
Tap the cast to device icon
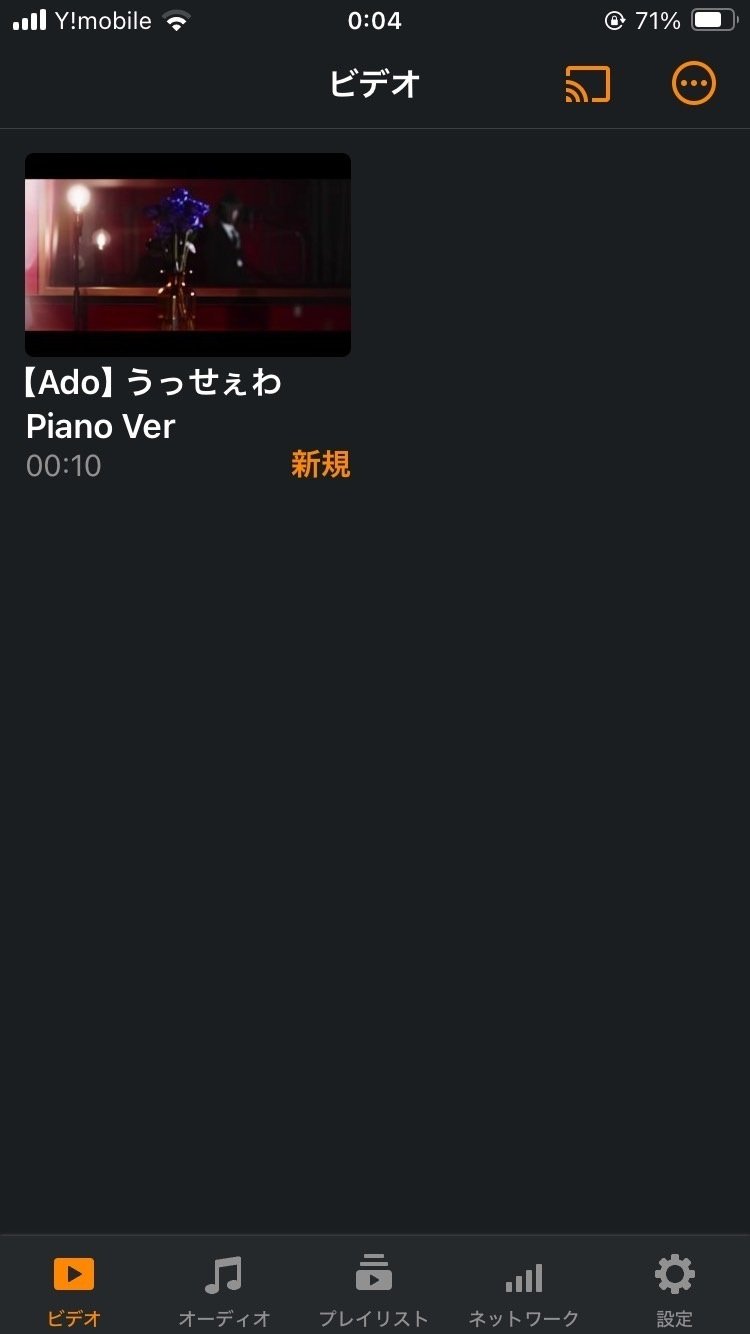(587, 84)
